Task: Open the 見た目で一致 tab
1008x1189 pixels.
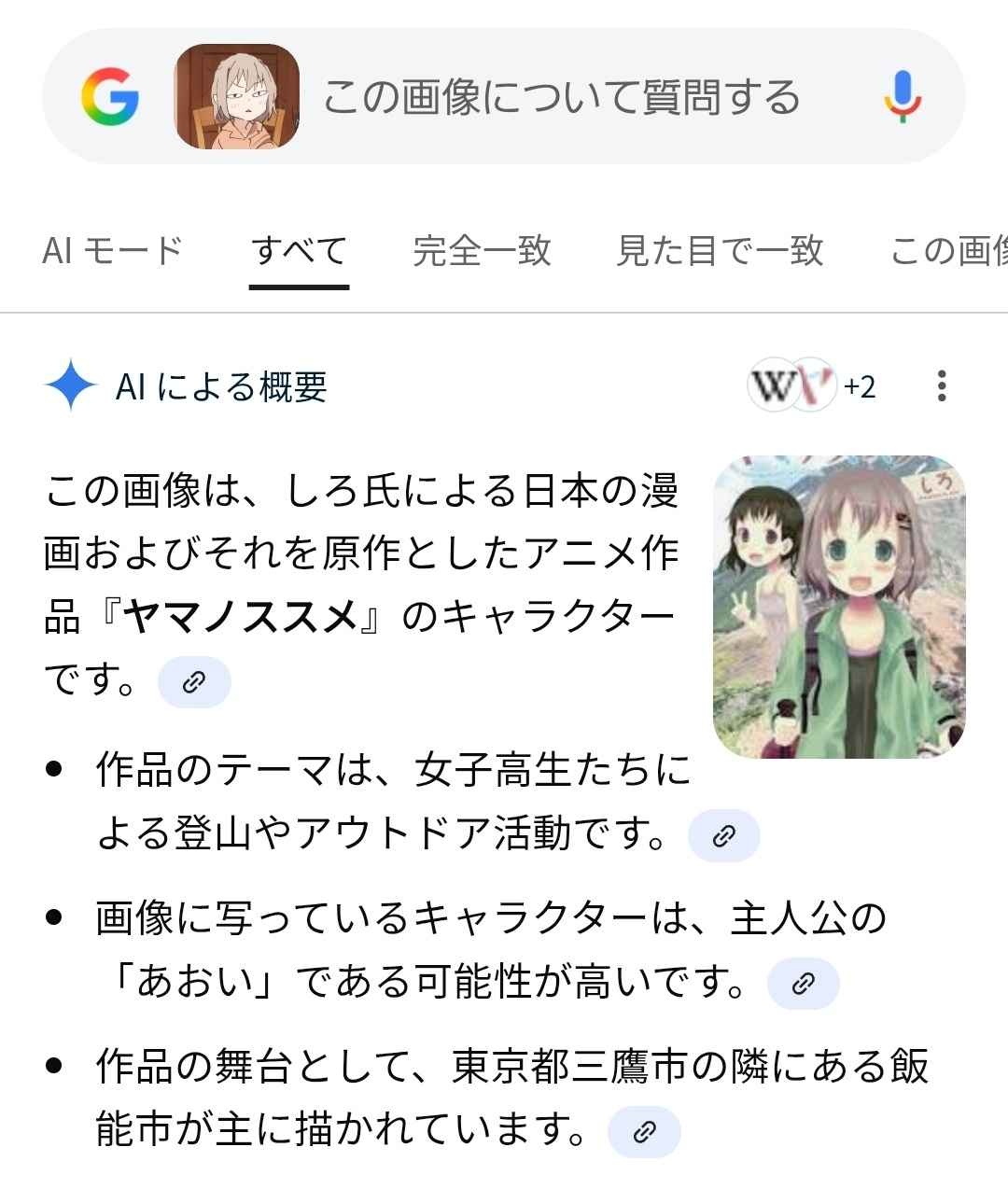Action: tap(719, 250)
